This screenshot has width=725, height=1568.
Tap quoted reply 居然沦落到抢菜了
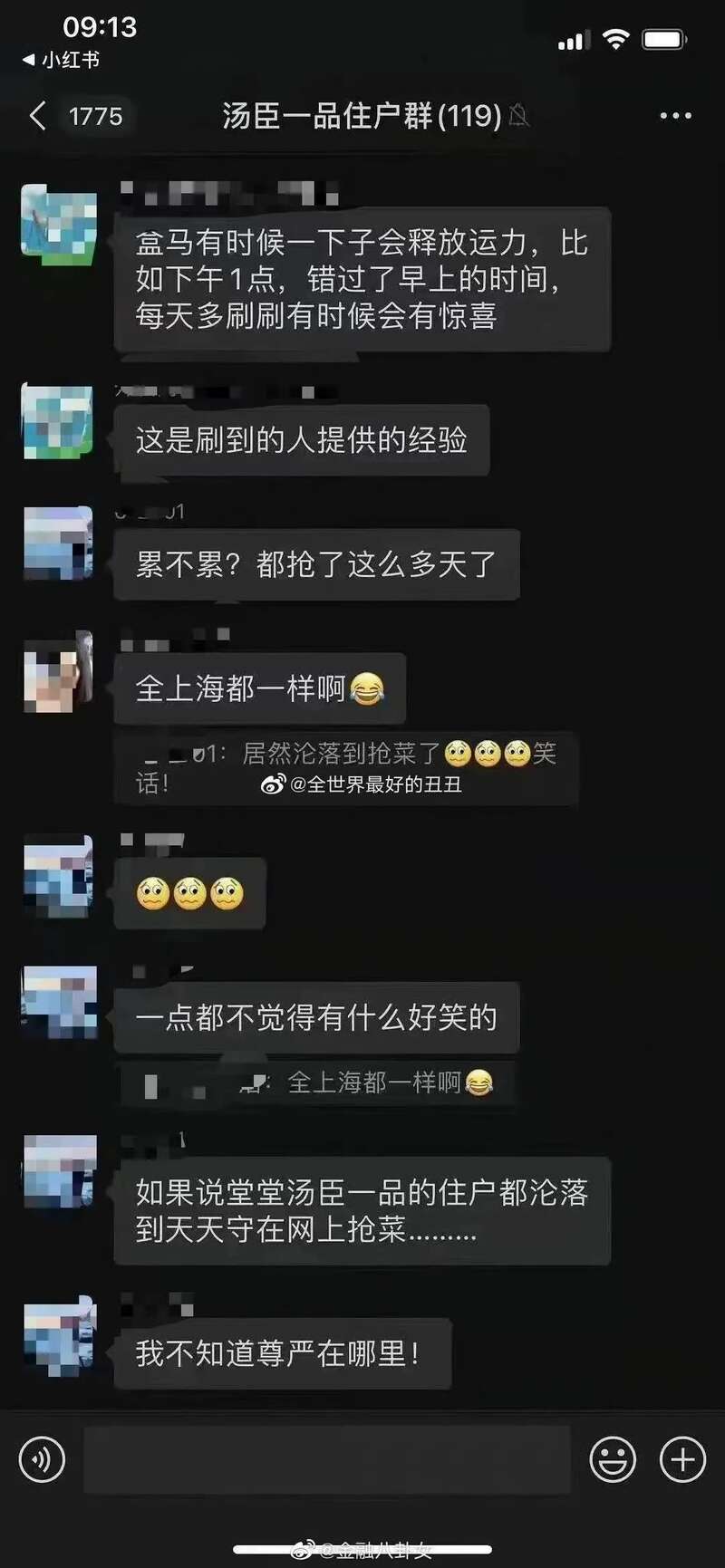pos(346,768)
